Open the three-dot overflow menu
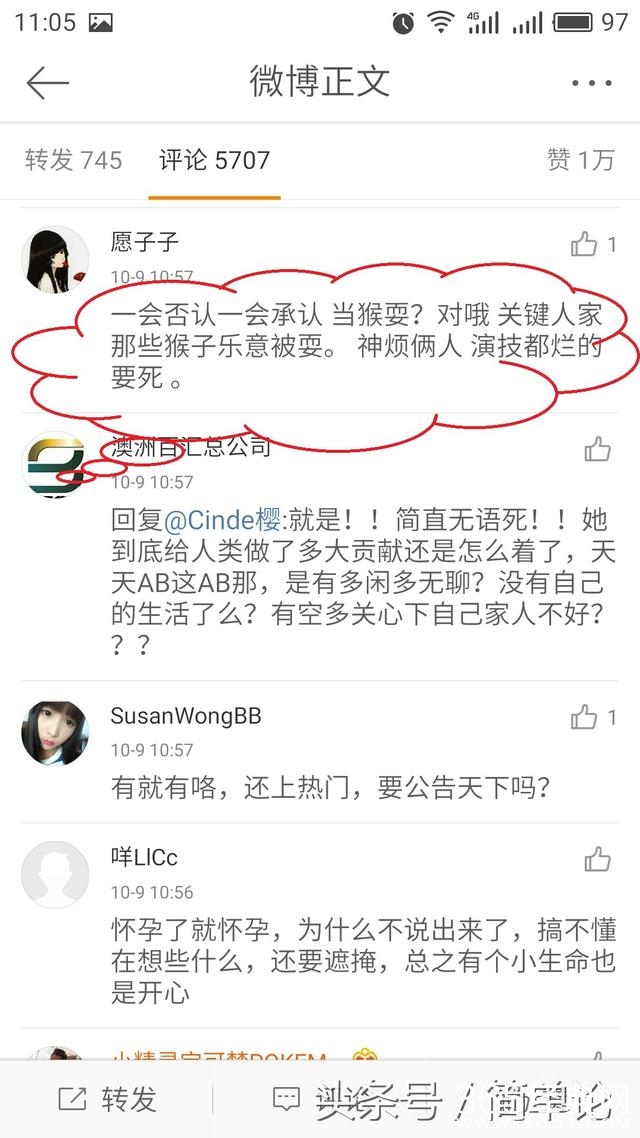640x1138 pixels. coord(590,83)
